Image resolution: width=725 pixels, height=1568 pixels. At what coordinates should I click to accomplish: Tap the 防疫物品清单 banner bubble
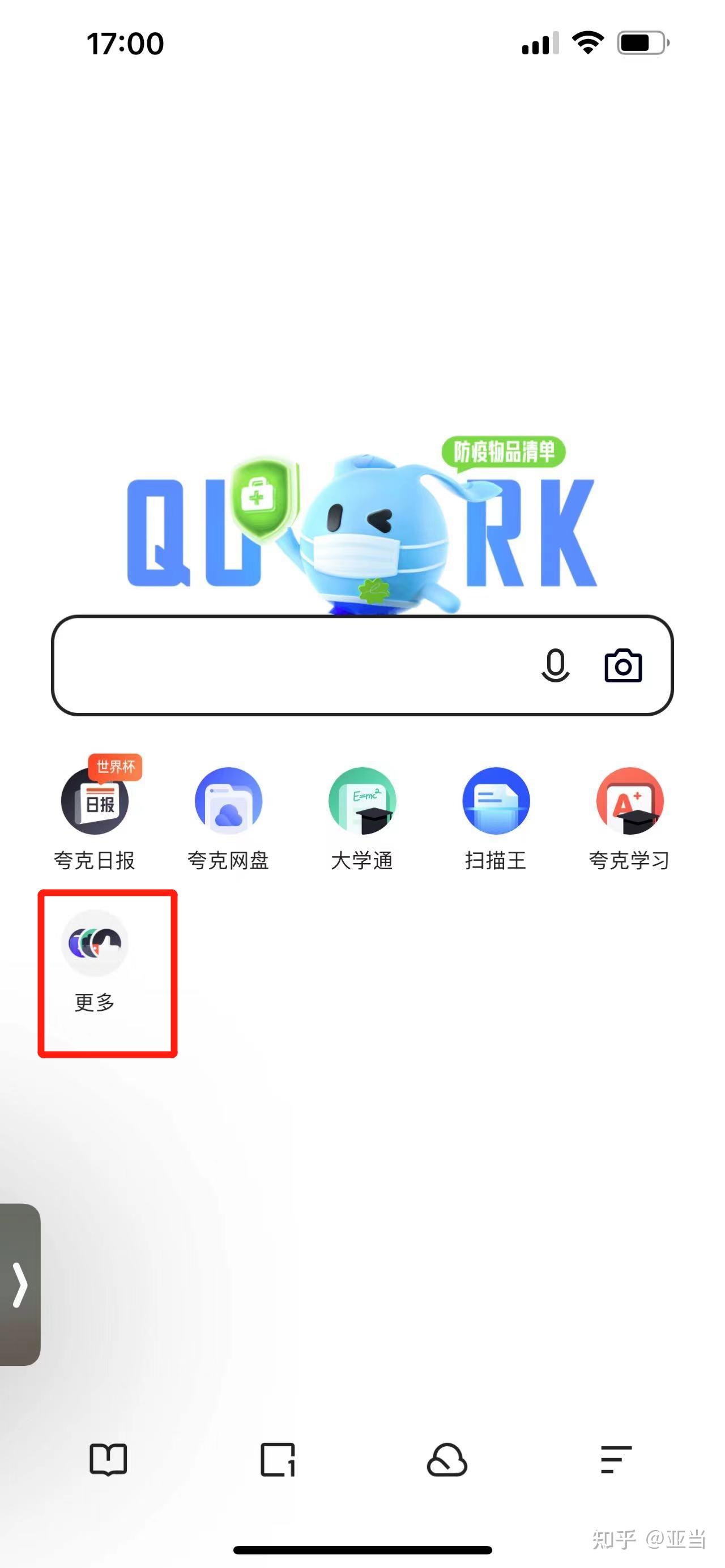point(504,452)
